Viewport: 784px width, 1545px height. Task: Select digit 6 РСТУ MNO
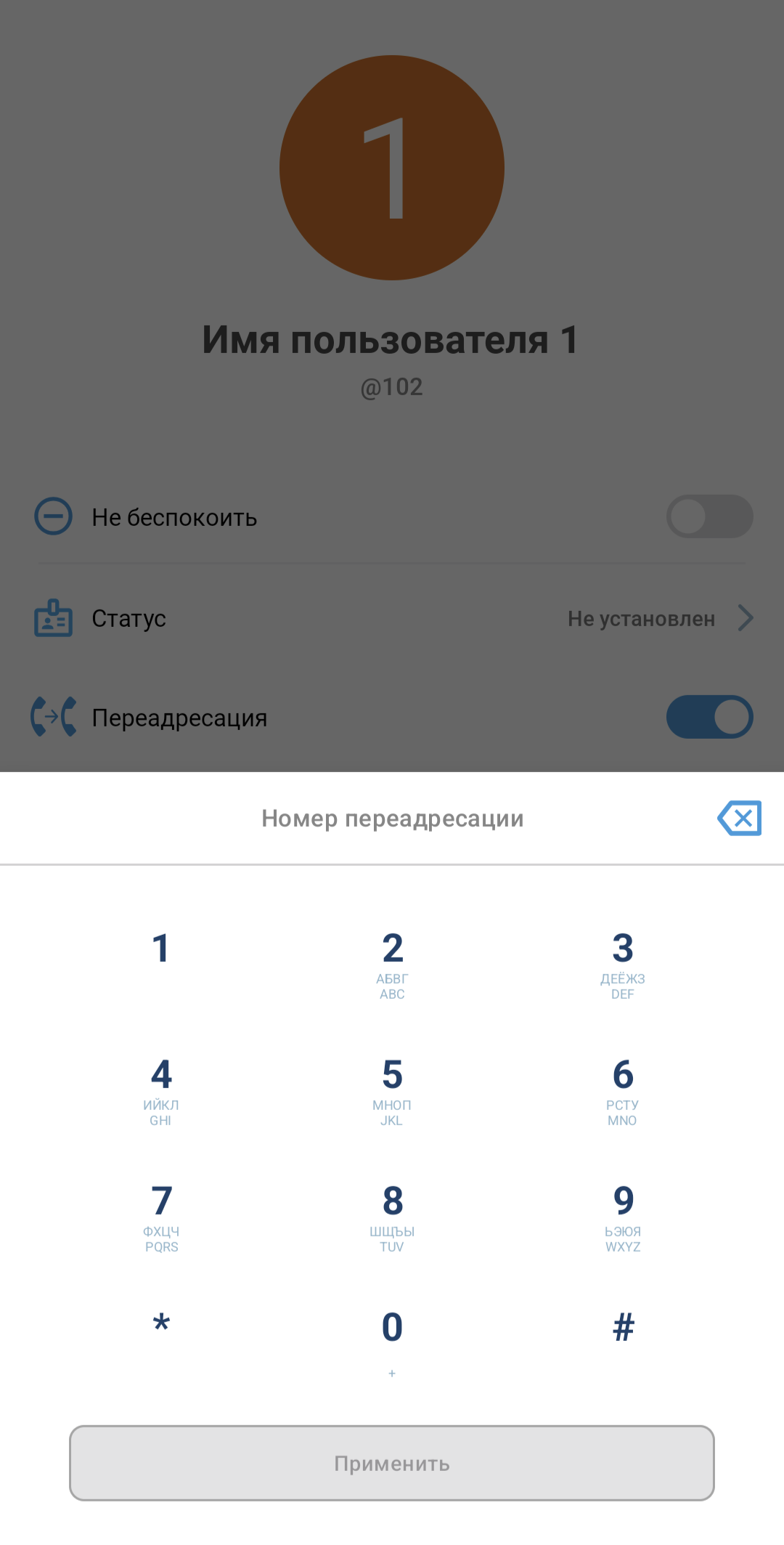[x=622, y=1090]
